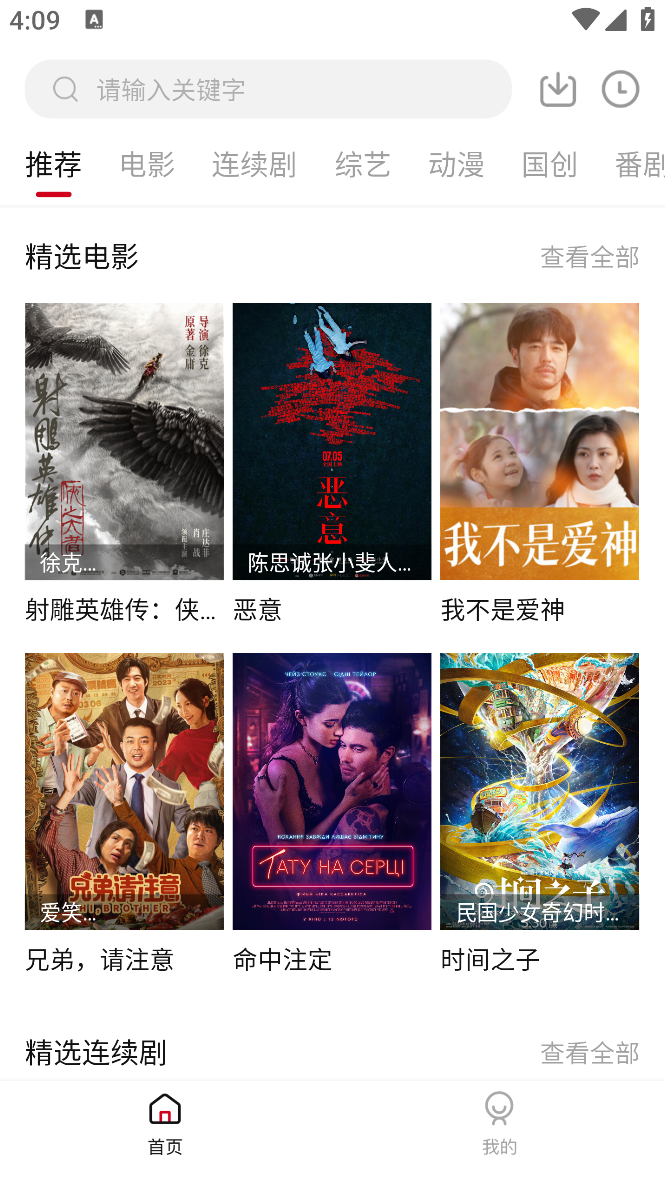The image size is (665, 1185).
Task: Go to the 动漫 tab
Action: click(x=456, y=164)
